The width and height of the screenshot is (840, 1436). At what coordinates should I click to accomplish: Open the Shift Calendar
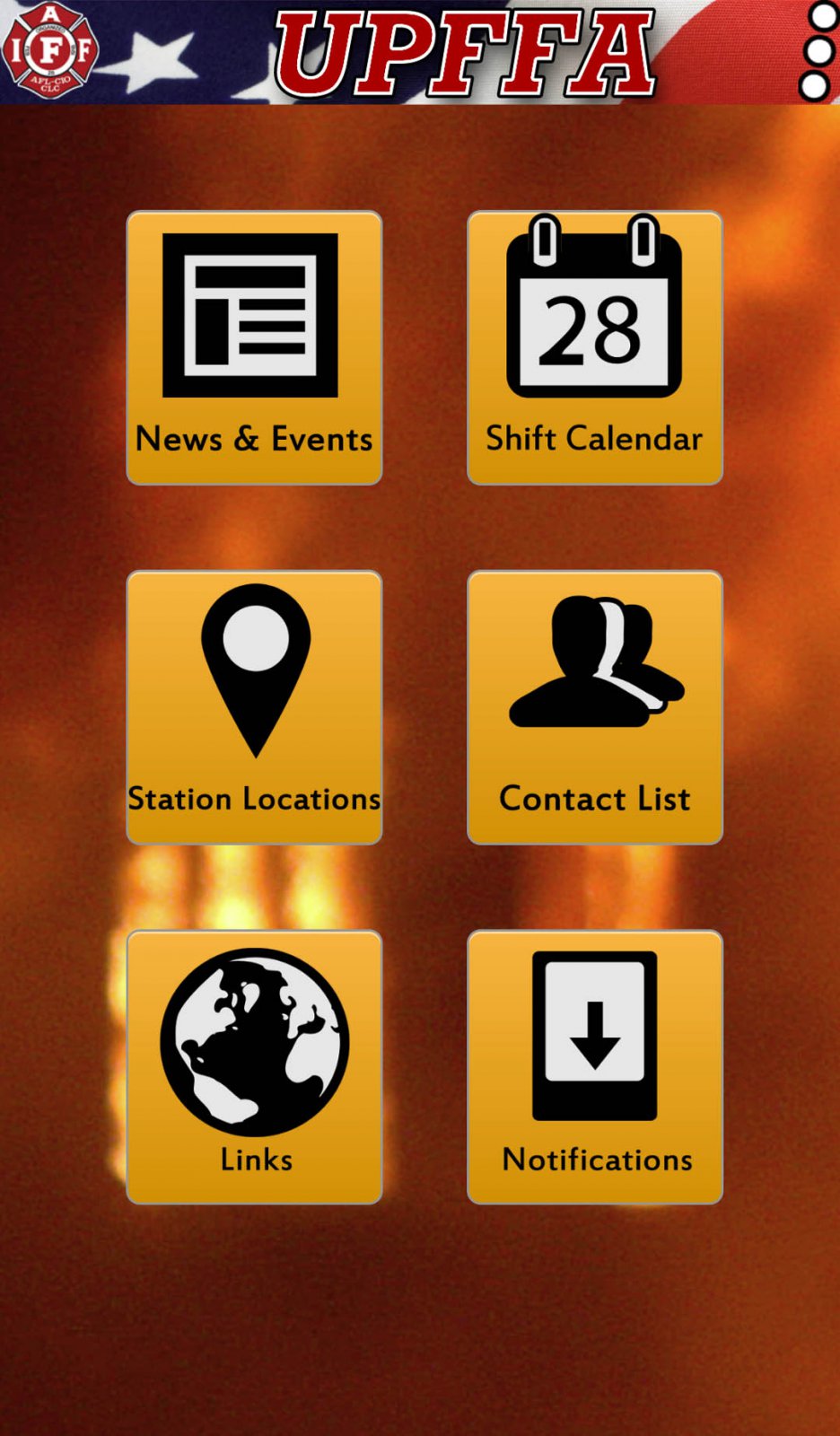point(595,348)
